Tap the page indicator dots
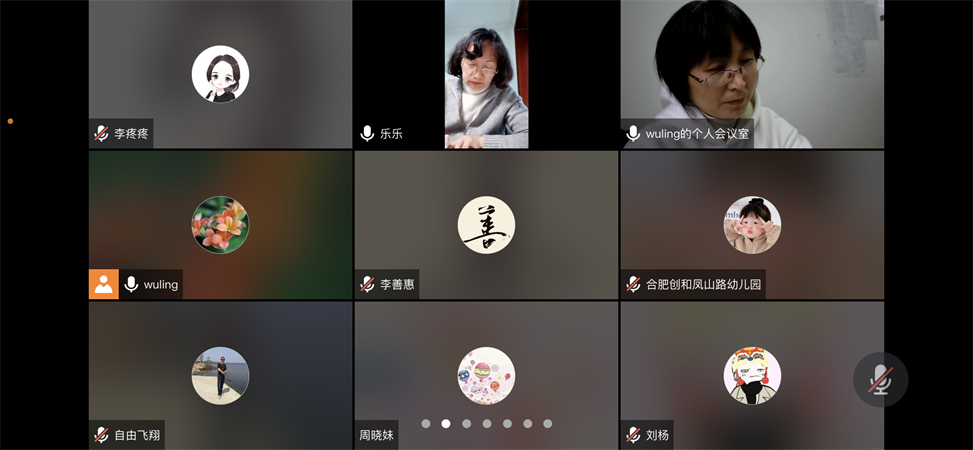The width and height of the screenshot is (973, 450). point(487,424)
